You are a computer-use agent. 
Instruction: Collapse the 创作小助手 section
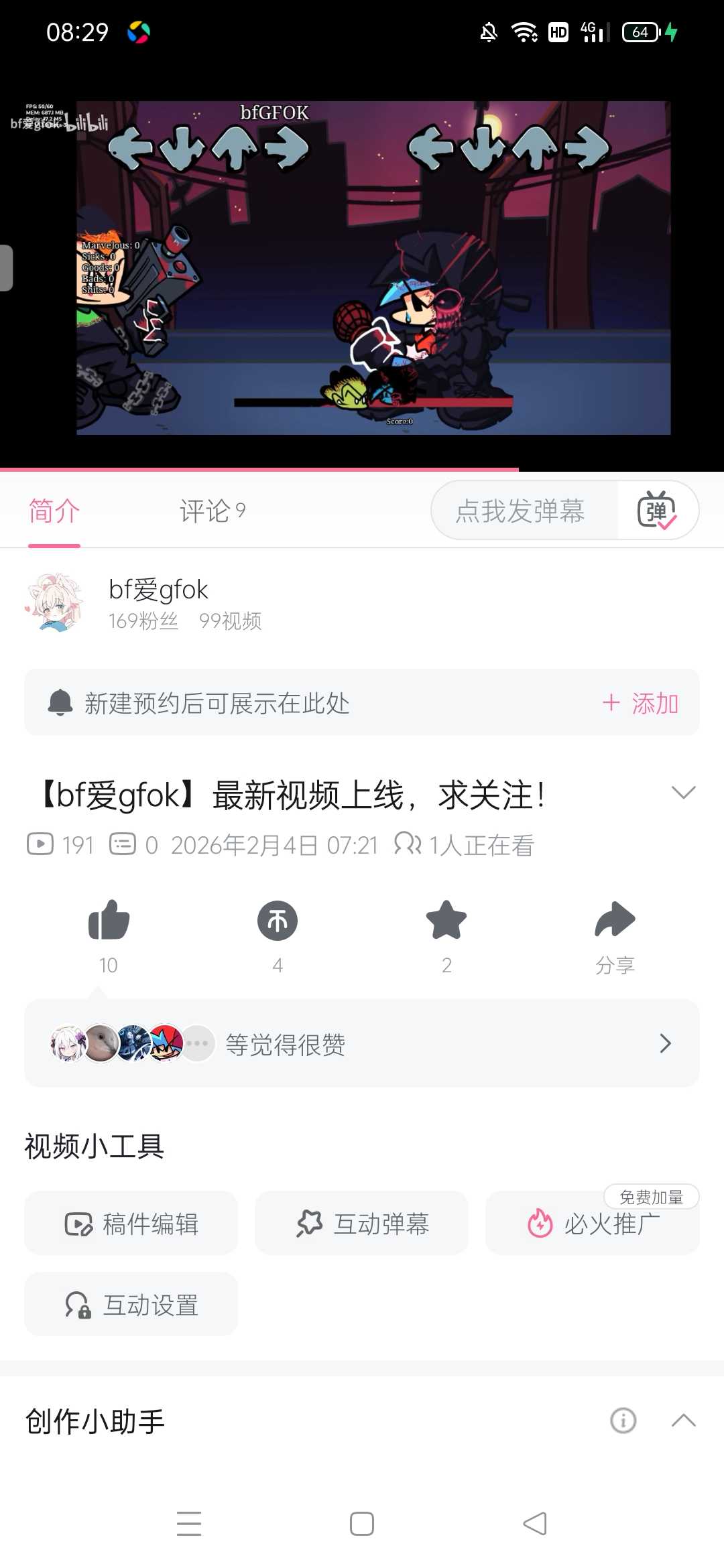pyautogui.click(x=683, y=1421)
